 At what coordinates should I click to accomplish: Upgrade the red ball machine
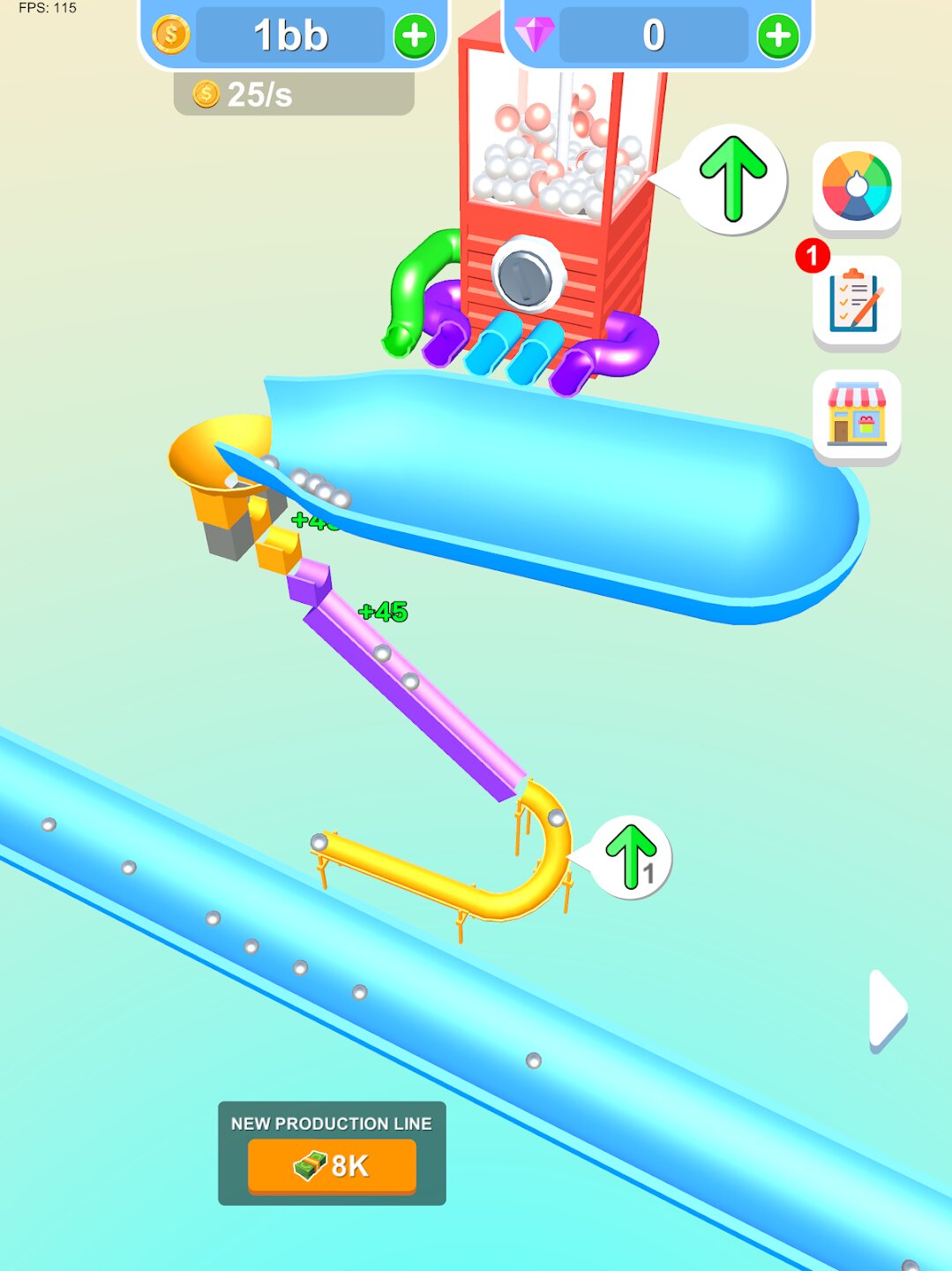tap(733, 179)
